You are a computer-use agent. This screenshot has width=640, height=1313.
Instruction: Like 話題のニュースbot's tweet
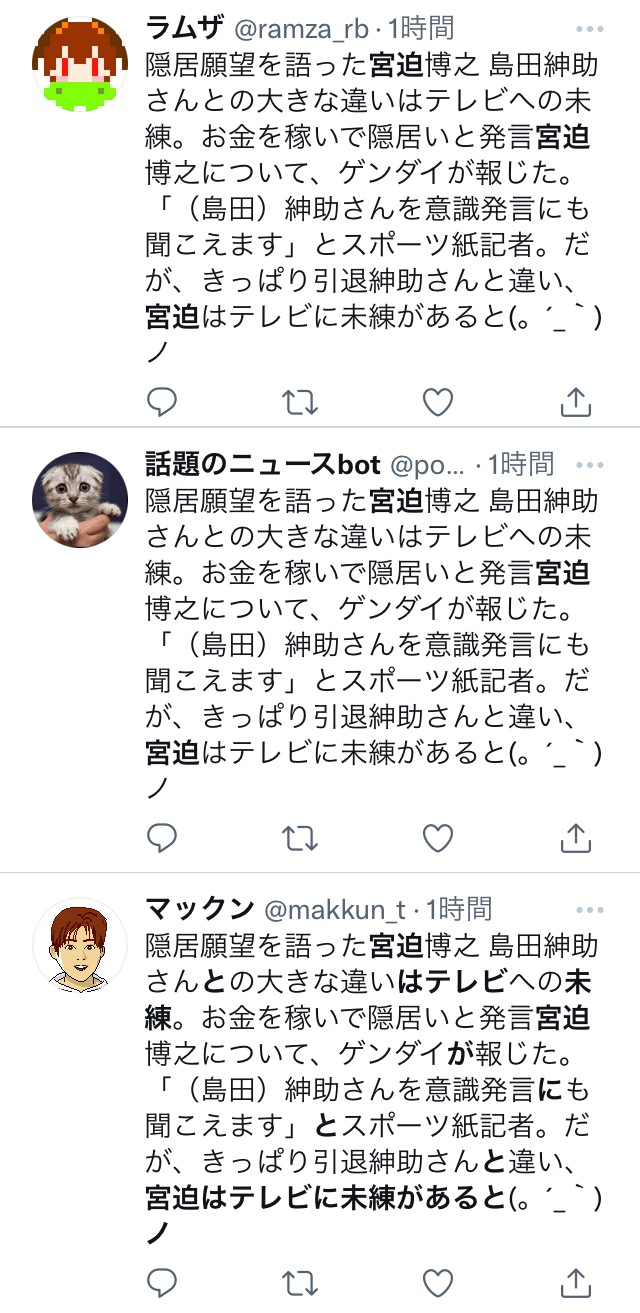tap(438, 838)
